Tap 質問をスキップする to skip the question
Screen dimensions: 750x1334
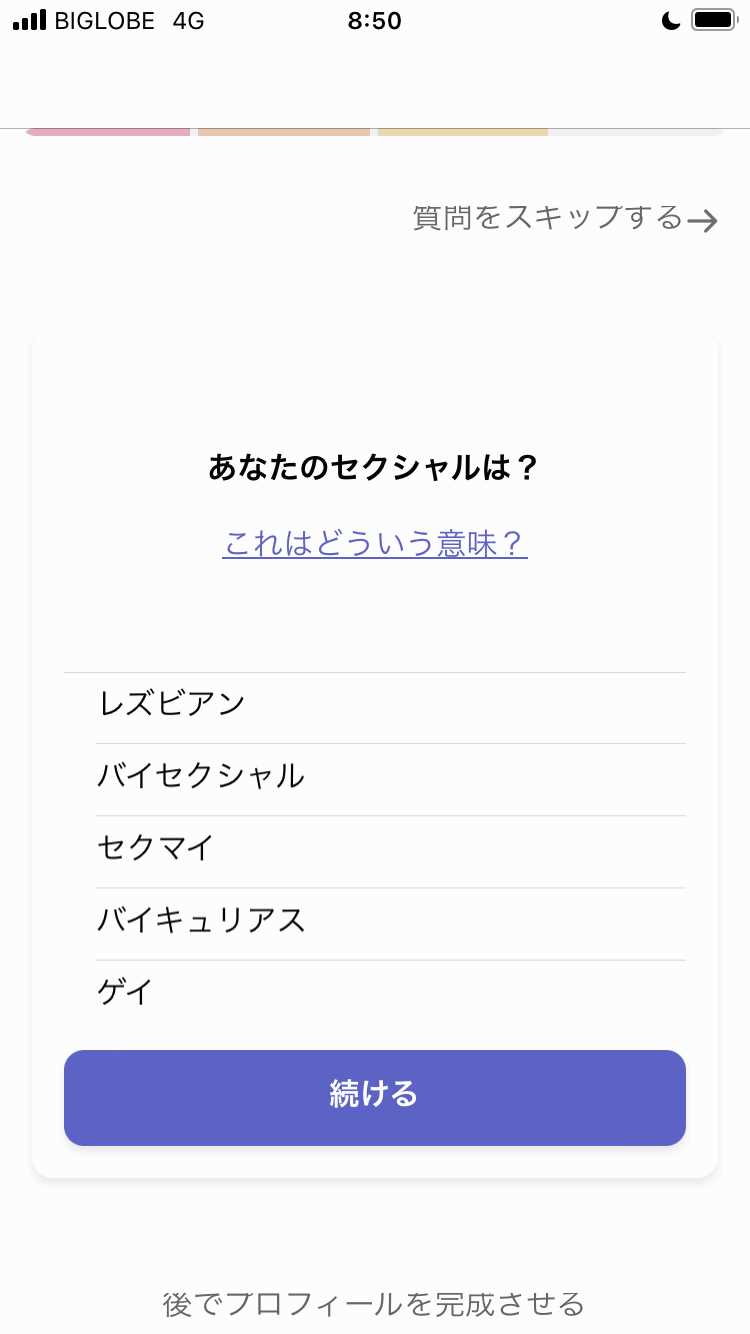pyautogui.click(x=545, y=218)
